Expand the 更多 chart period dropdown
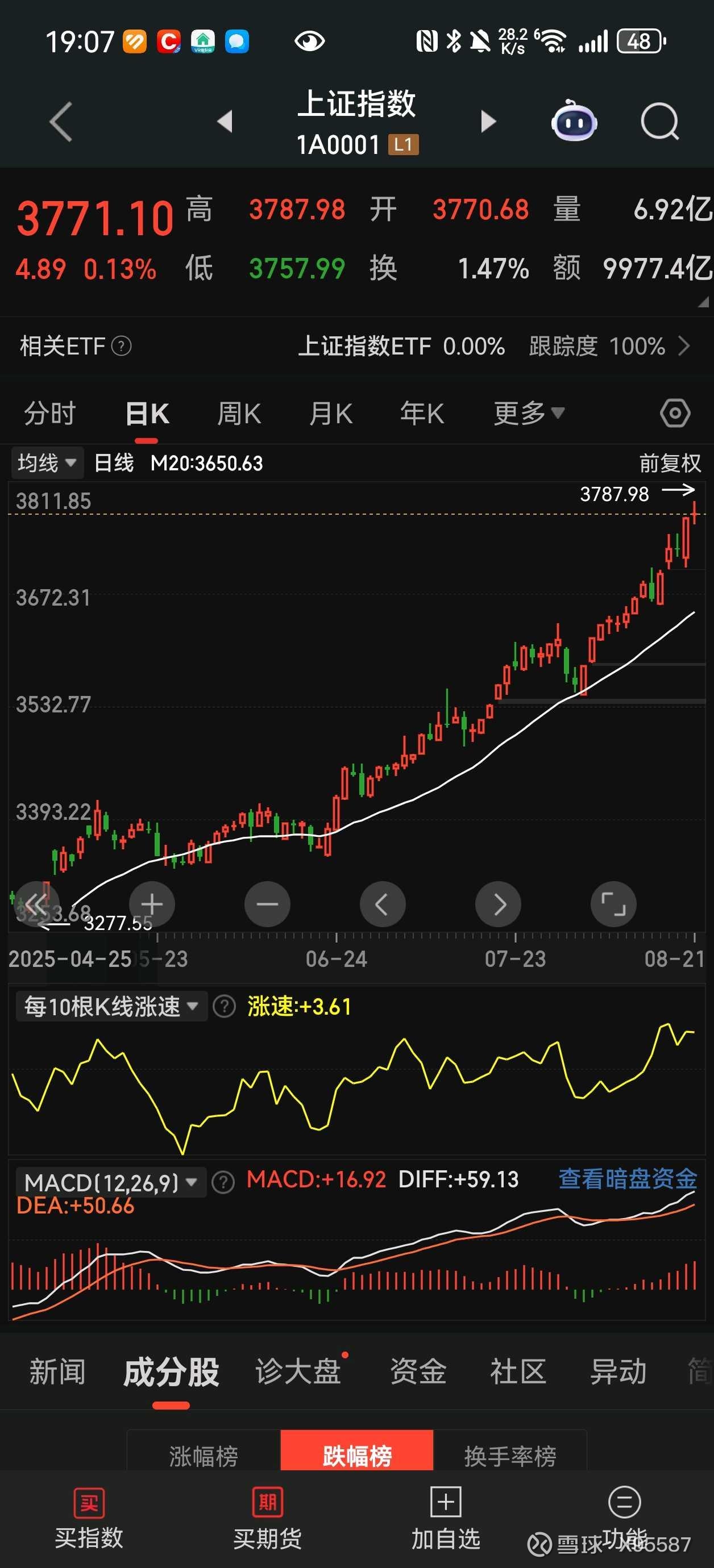 529,414
